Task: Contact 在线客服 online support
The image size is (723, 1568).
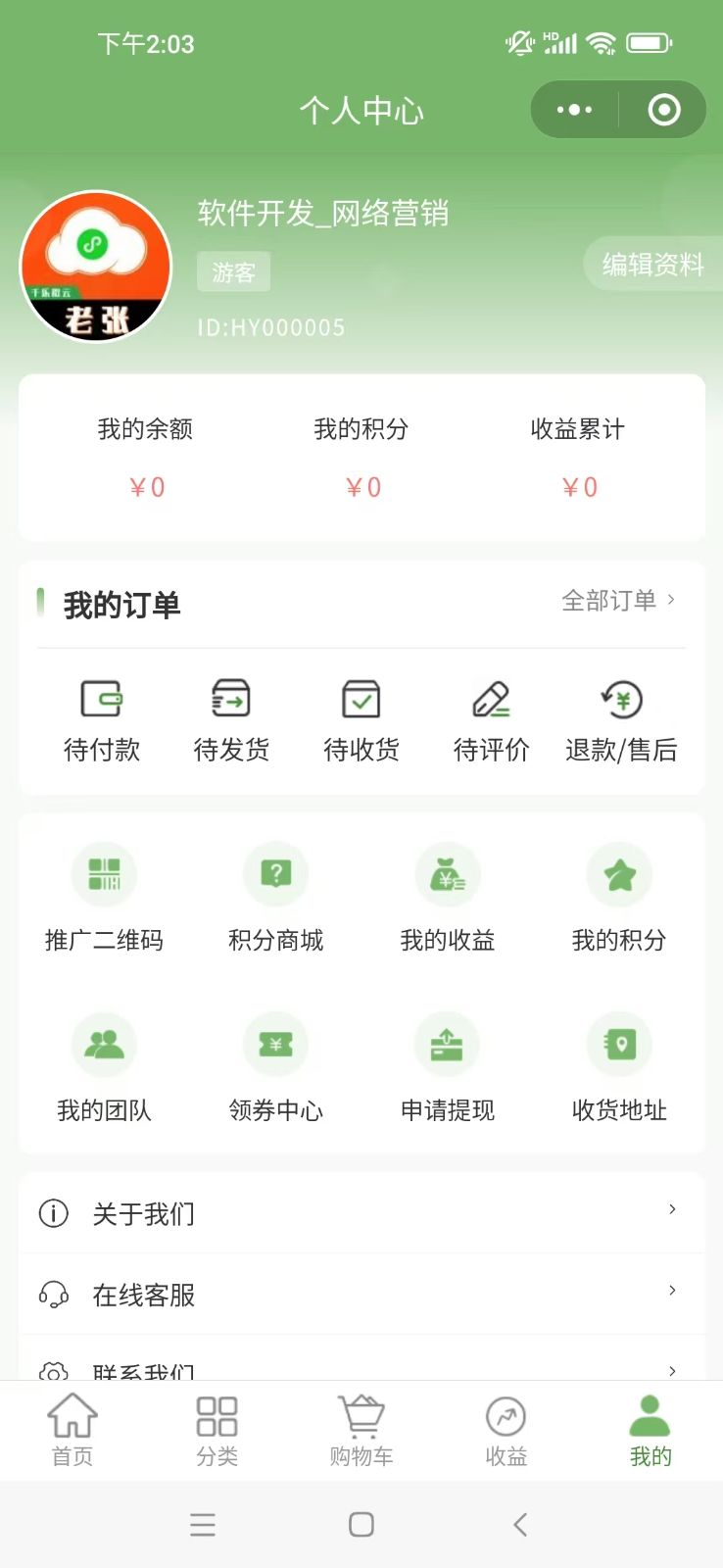Action: (x=361, y=1295)
